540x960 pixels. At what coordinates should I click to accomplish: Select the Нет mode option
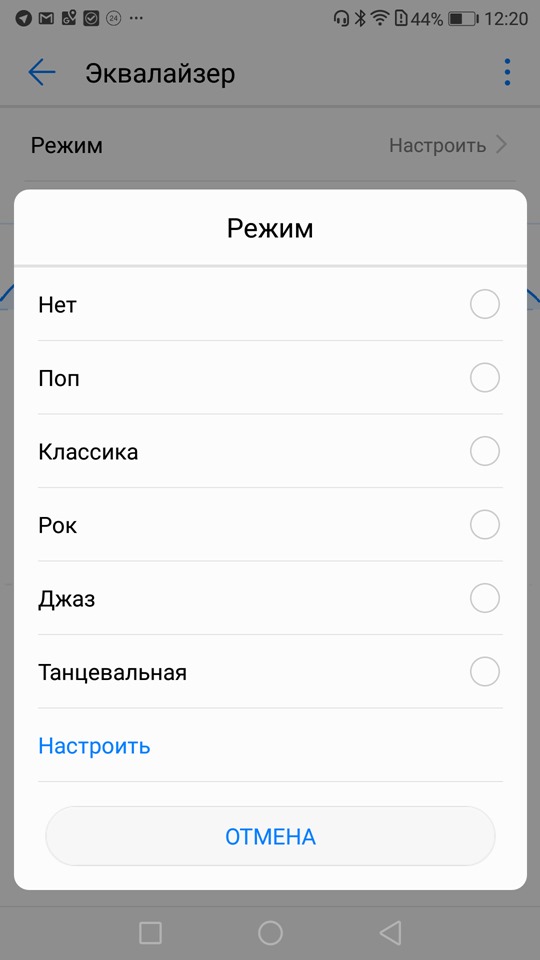[270, 304]
